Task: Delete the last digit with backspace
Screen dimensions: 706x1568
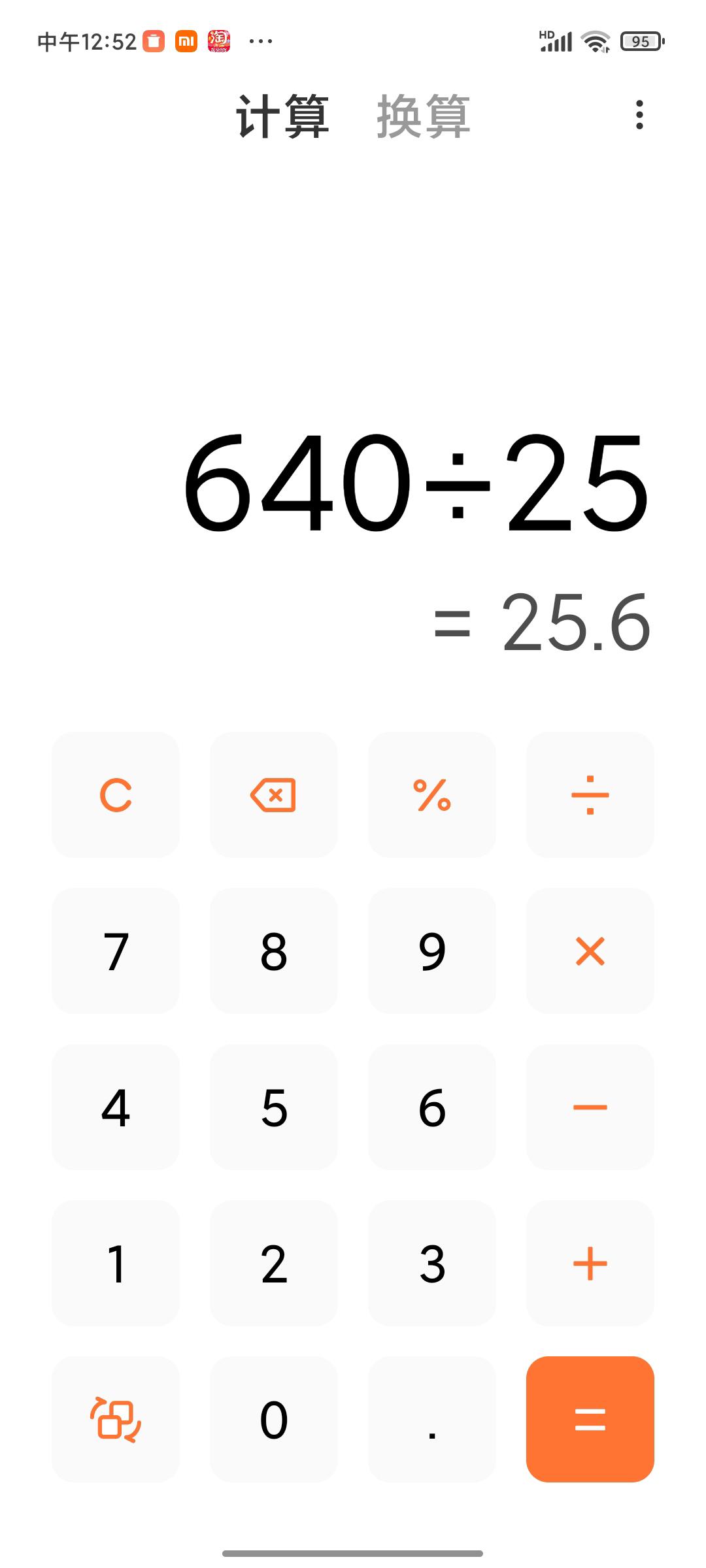Action: pos(274,794)
